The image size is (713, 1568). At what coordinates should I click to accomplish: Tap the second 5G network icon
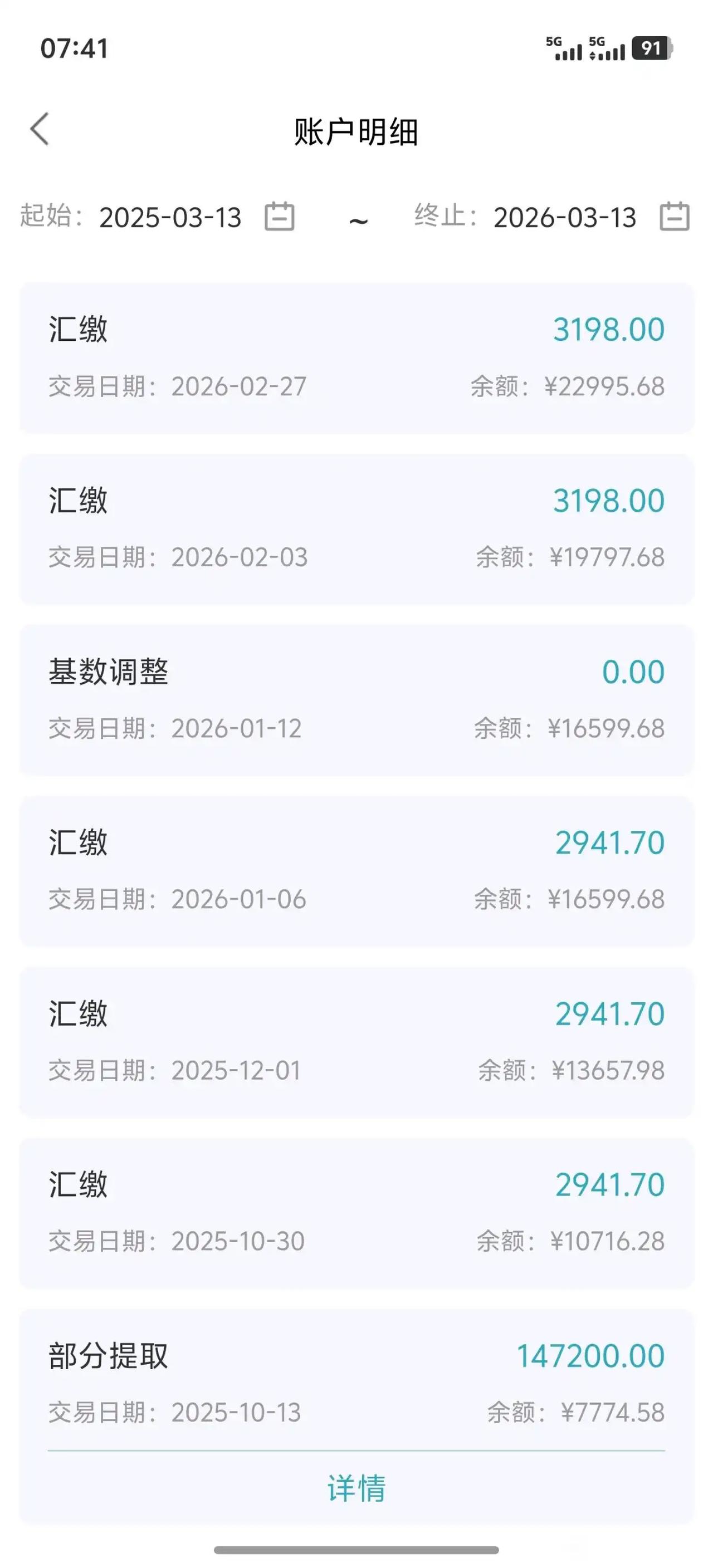(x=606, y=48)
